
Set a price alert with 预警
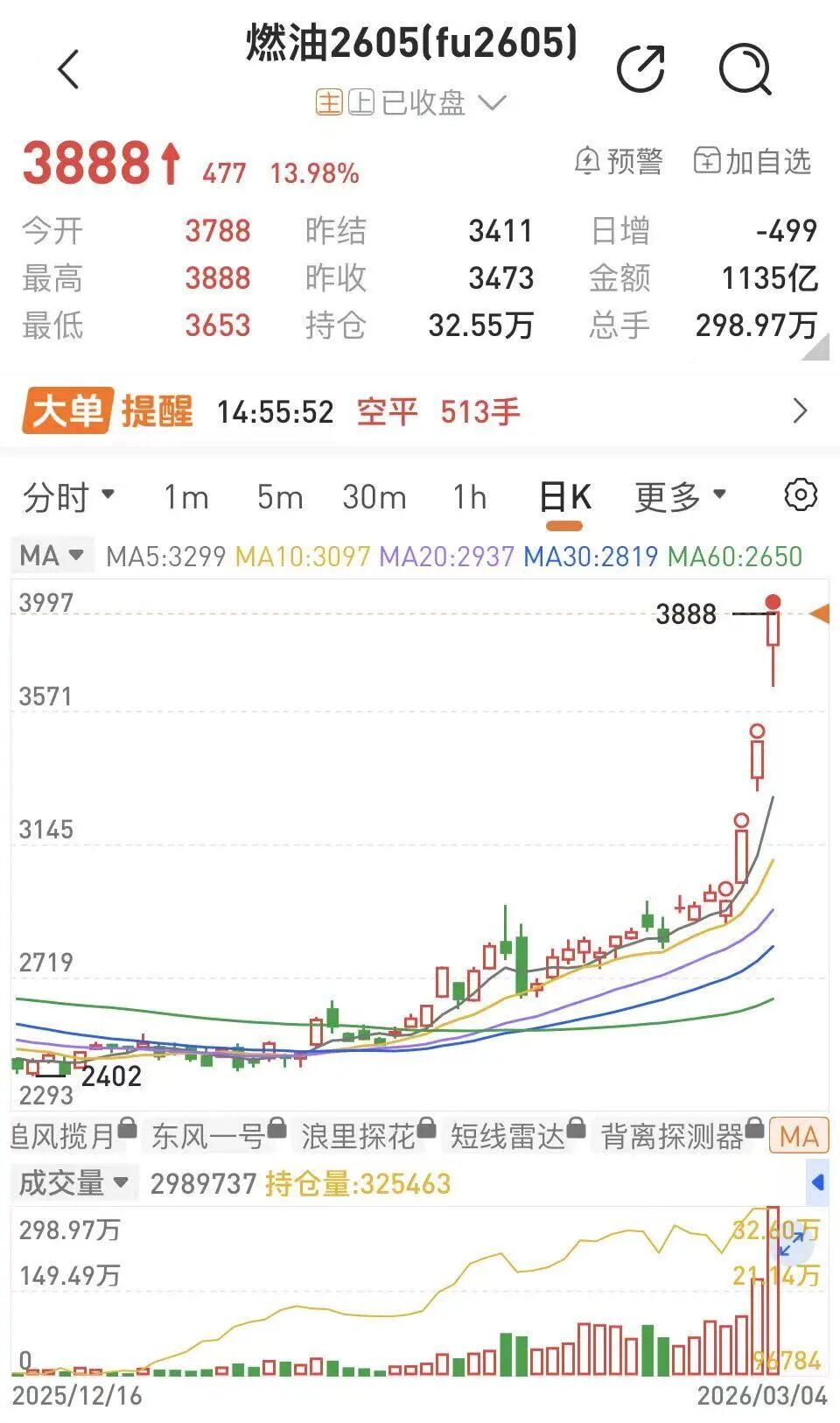(x=619, y=162)
